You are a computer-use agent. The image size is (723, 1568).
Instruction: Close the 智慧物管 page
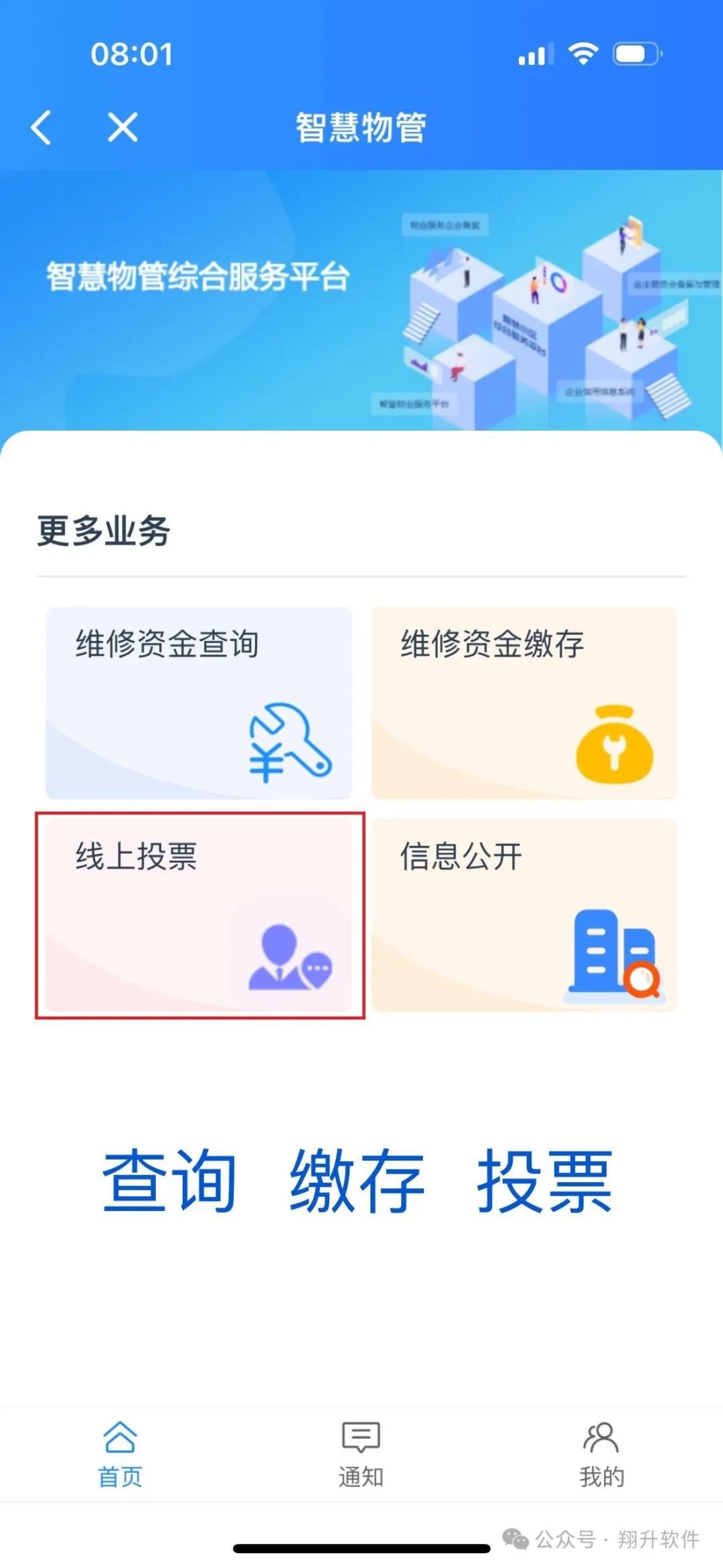(x=123, y=127)
